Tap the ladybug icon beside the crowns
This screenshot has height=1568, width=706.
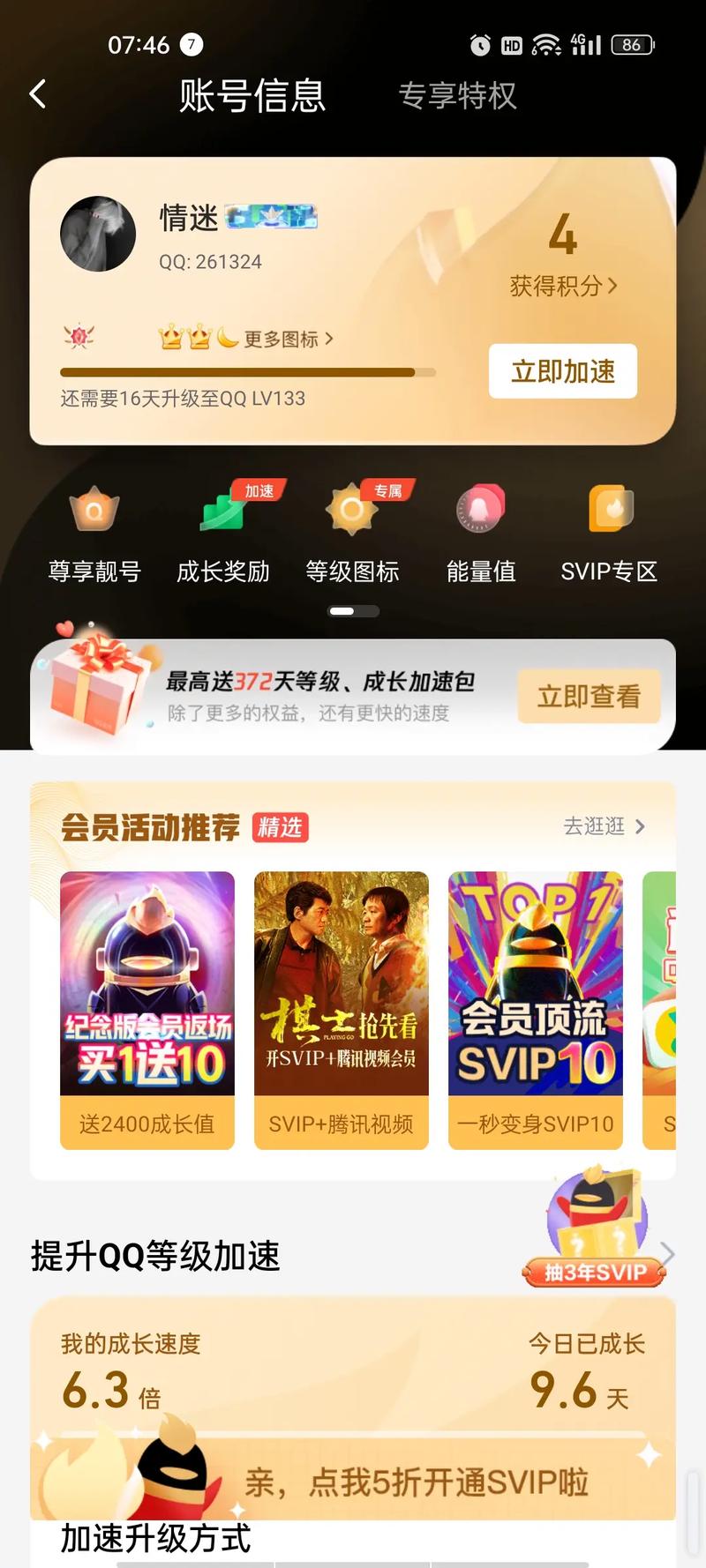79,337
